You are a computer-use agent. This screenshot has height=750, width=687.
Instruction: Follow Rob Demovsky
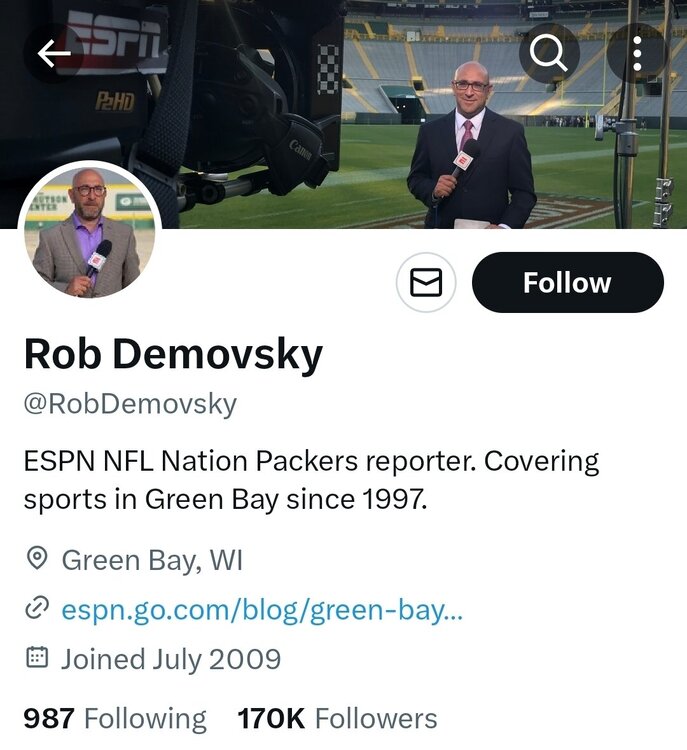coord(567,283)
